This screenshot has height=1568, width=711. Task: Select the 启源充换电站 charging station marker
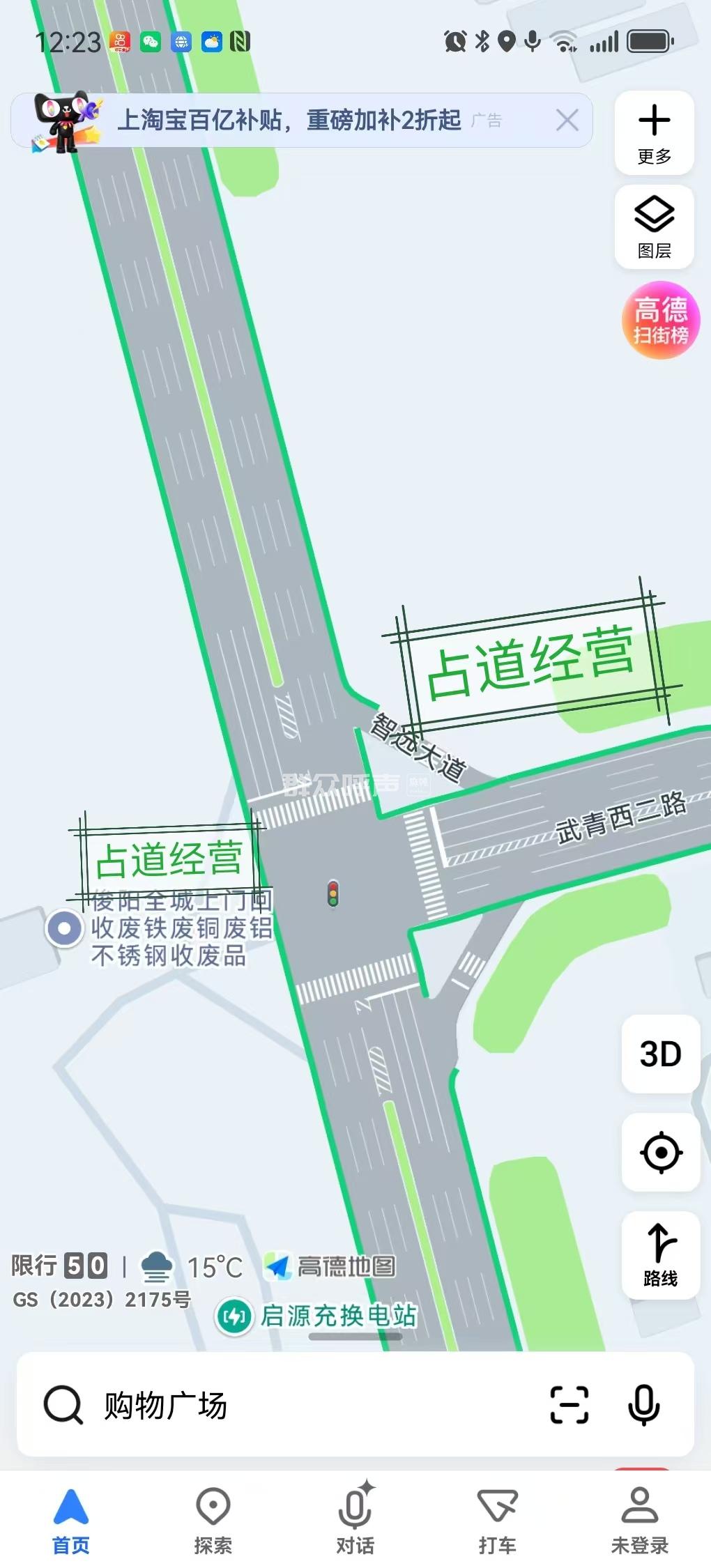click(x=234, y=1316)
